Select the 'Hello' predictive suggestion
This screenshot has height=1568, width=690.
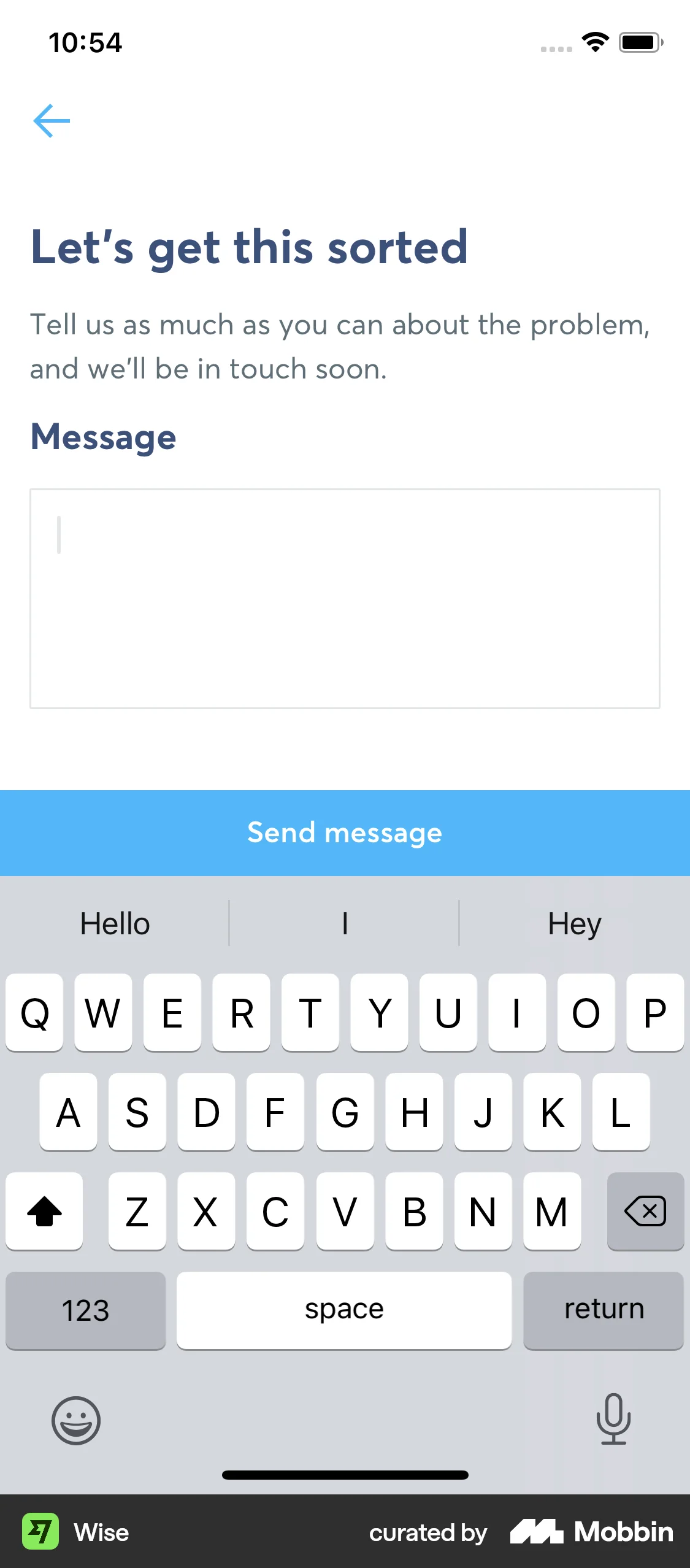(114, 923)
